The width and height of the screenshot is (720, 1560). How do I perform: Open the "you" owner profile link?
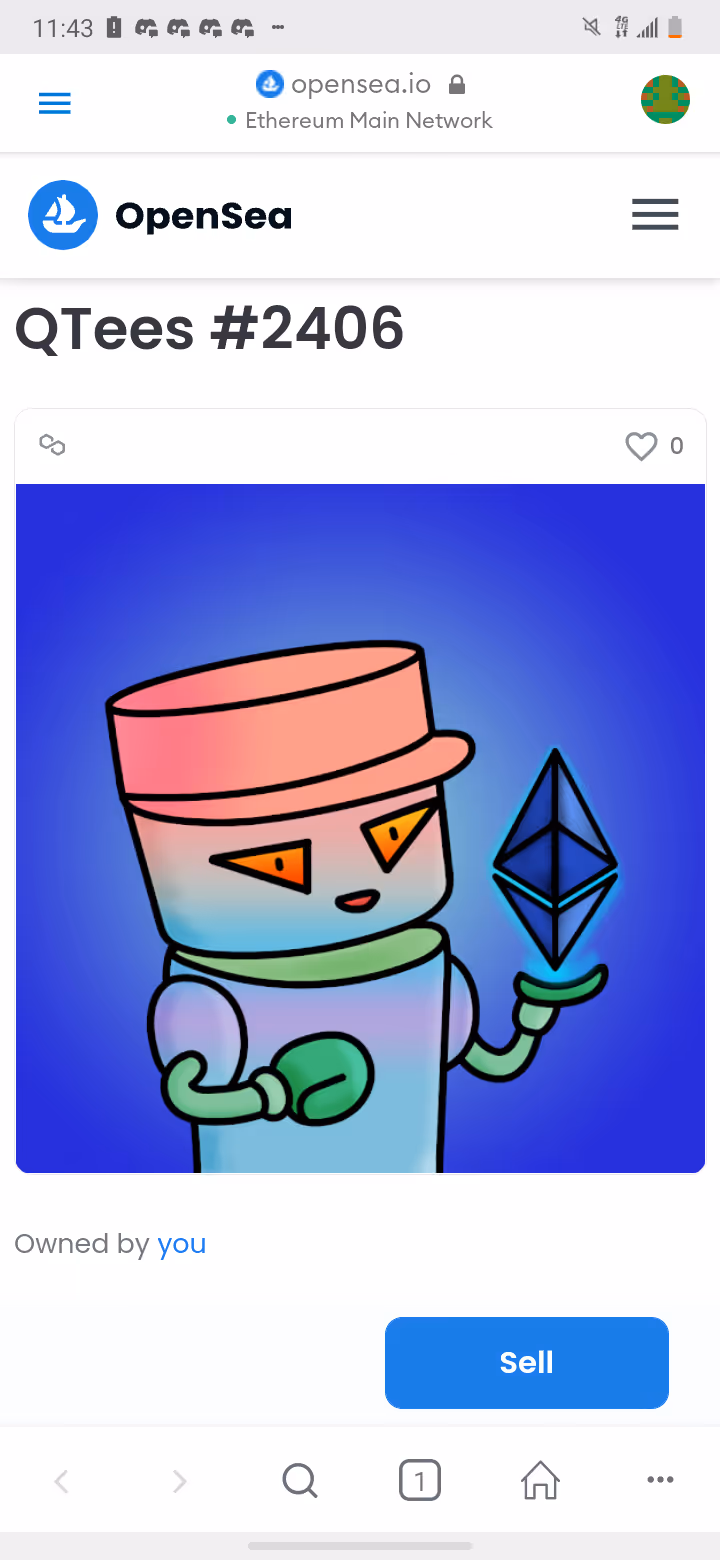[x=182, y=1243]
